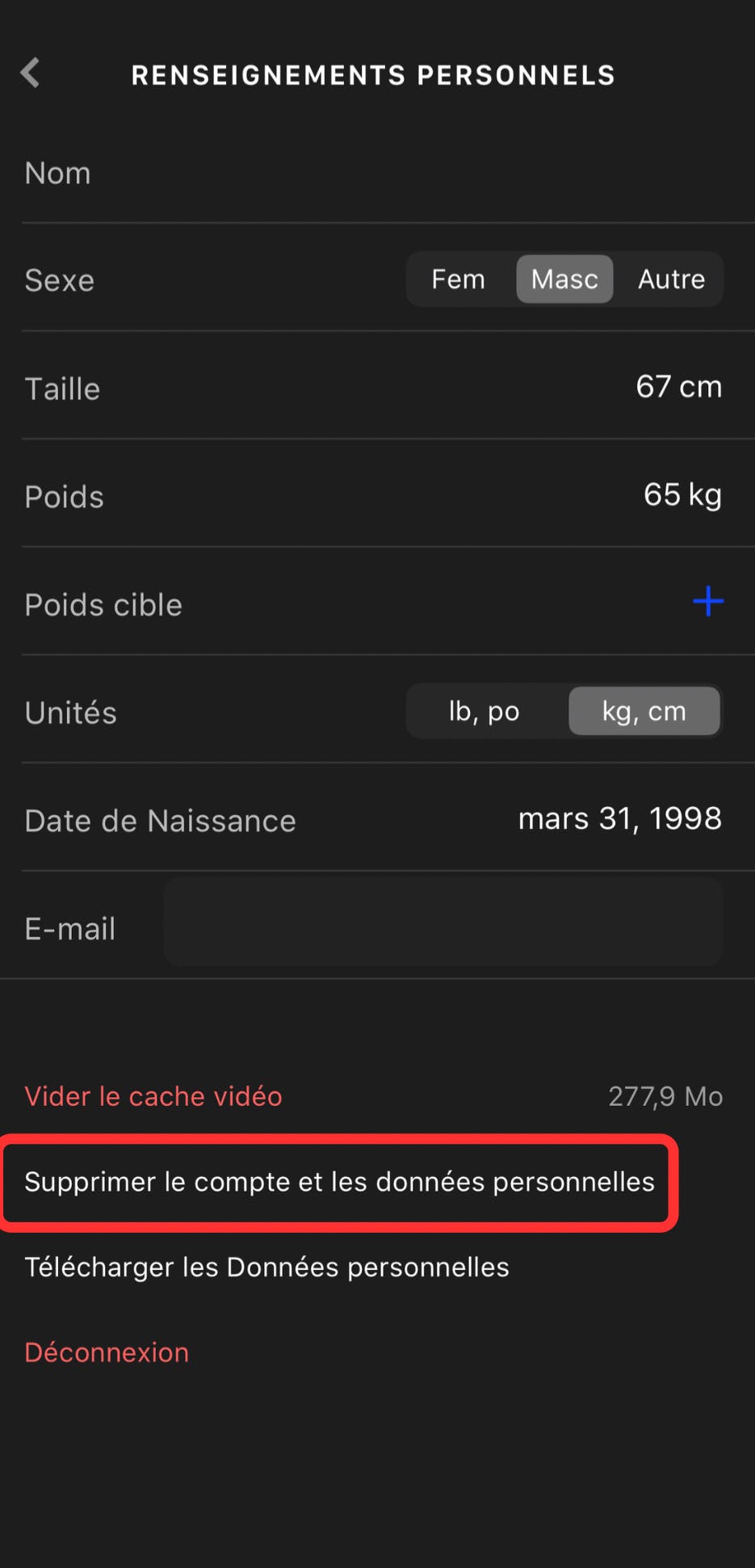
Task: Log out via Déconnexion
Action: tap(107, 1352)
